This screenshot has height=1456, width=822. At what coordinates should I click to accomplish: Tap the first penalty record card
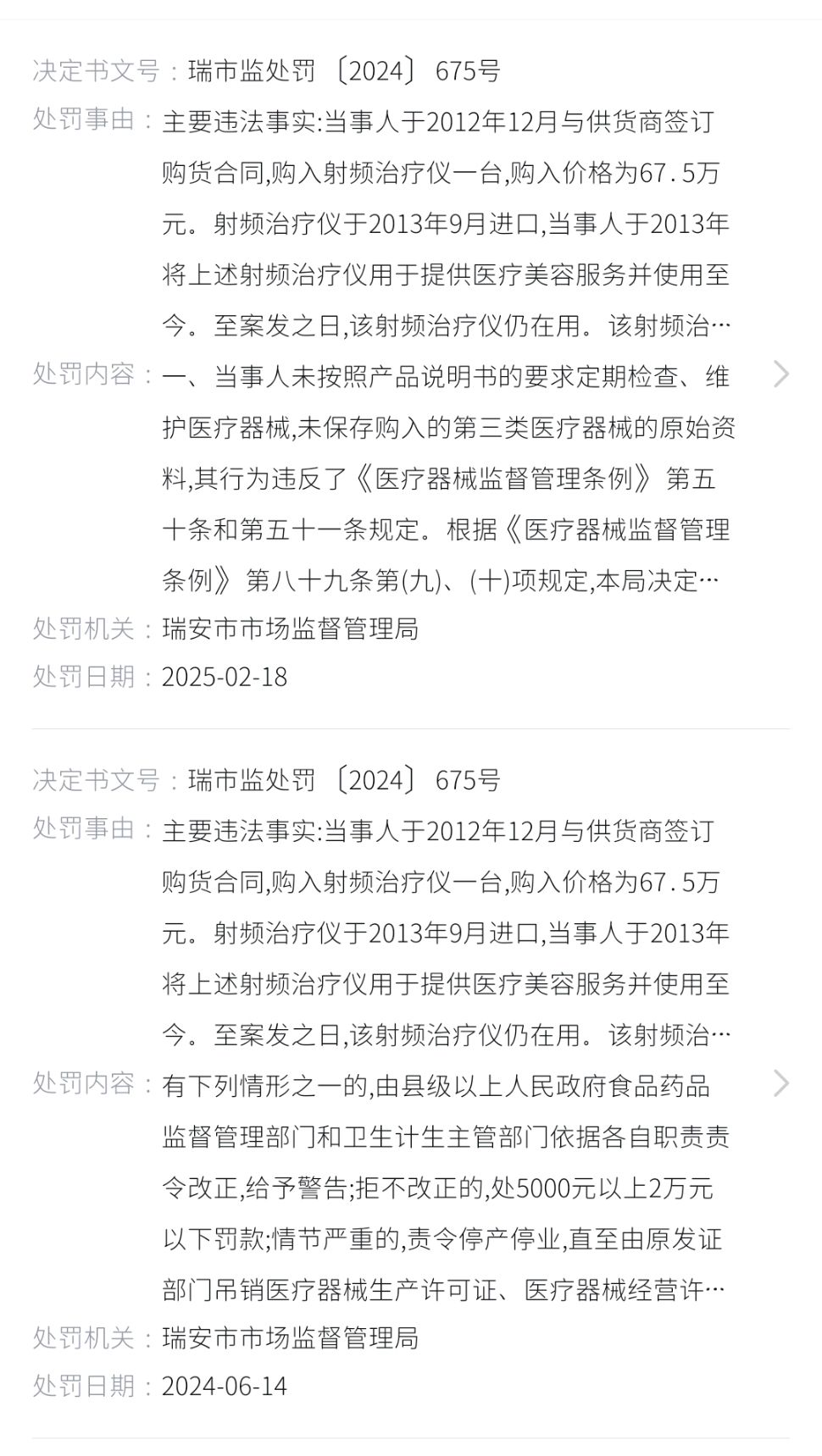point(411,373)
